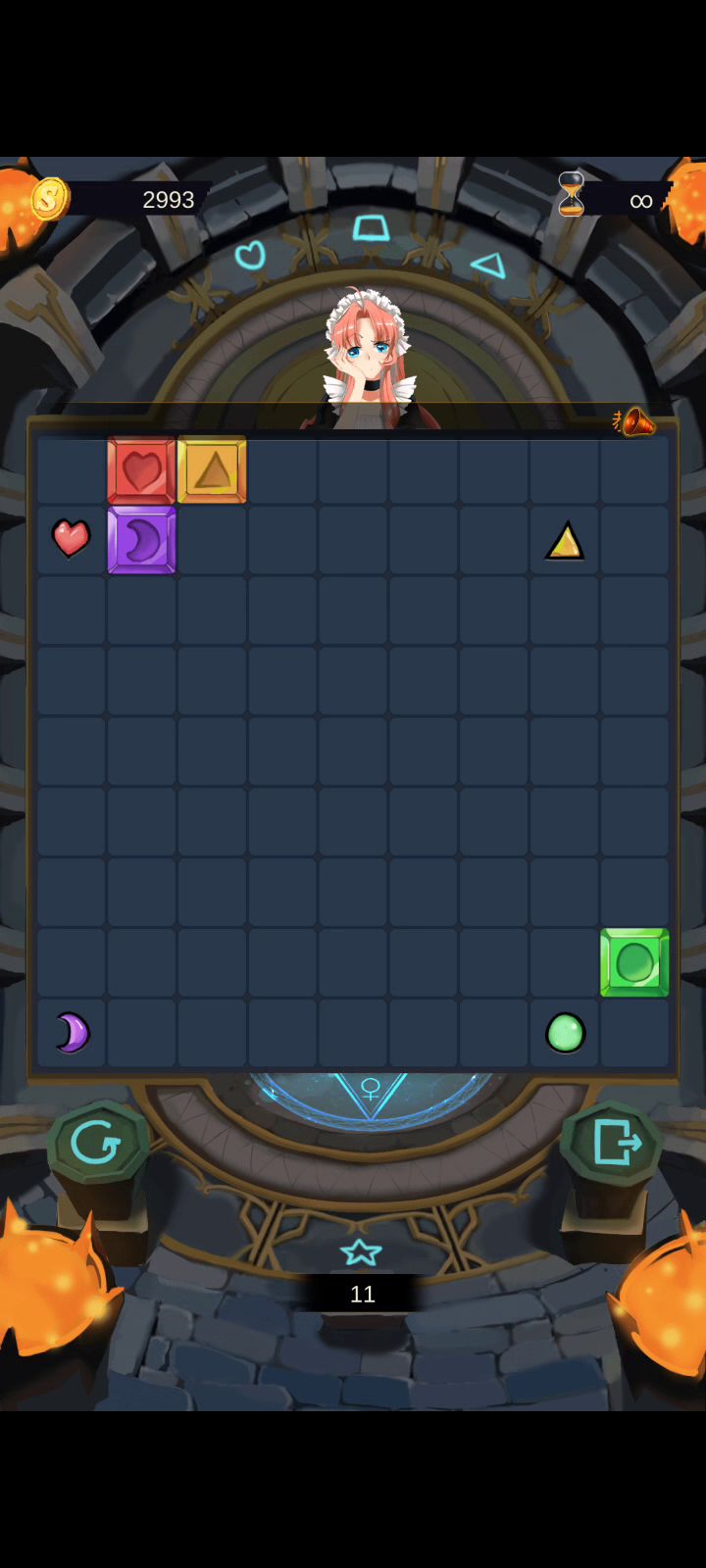Tap the sound megaphone icon
The width and height of the screenshot is (706, 1568).
[x=636, y=422]
